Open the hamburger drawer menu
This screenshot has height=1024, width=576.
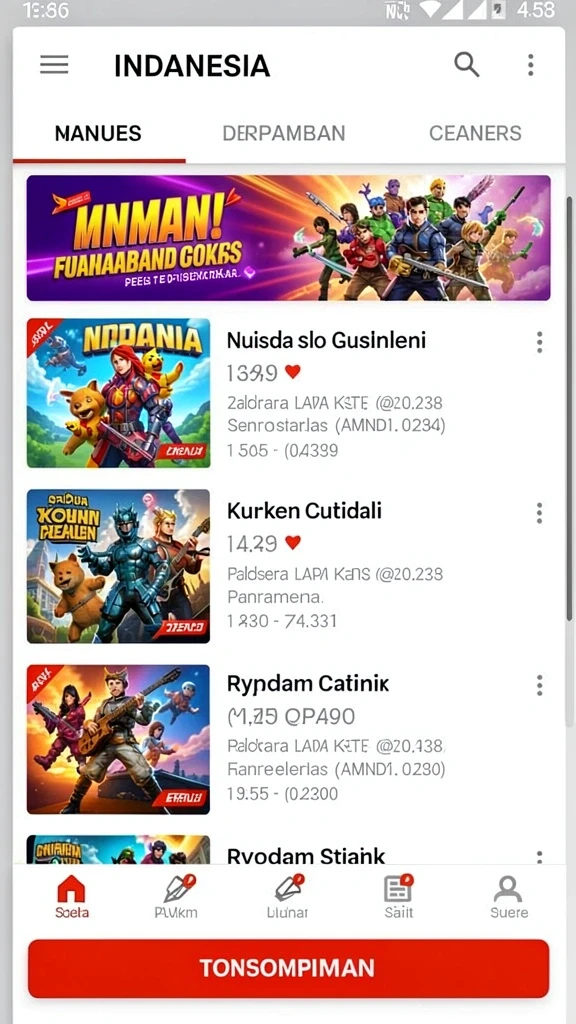coord(54,65)
